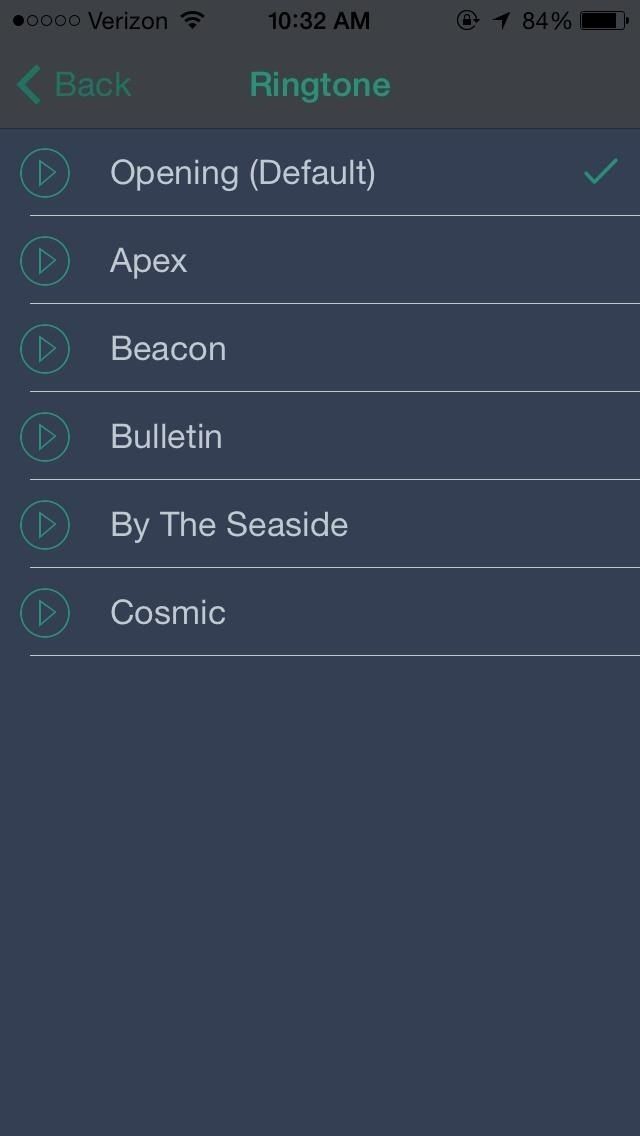This screenshot has width=640, height=1136.
Task: Play the Bulletin ringtone sample
Action: (45, 437)
